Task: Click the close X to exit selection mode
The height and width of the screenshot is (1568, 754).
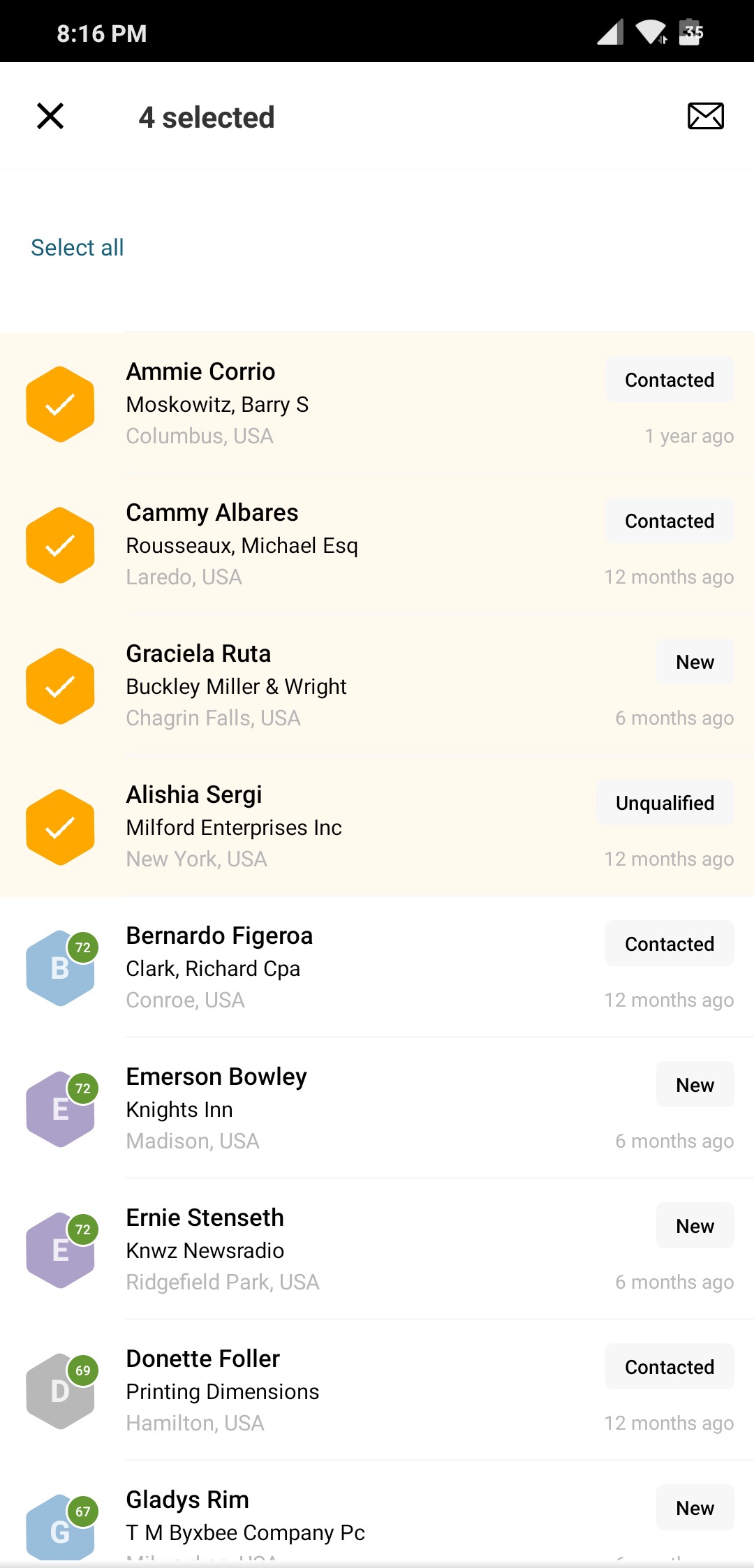Action: tap(50, 116)
